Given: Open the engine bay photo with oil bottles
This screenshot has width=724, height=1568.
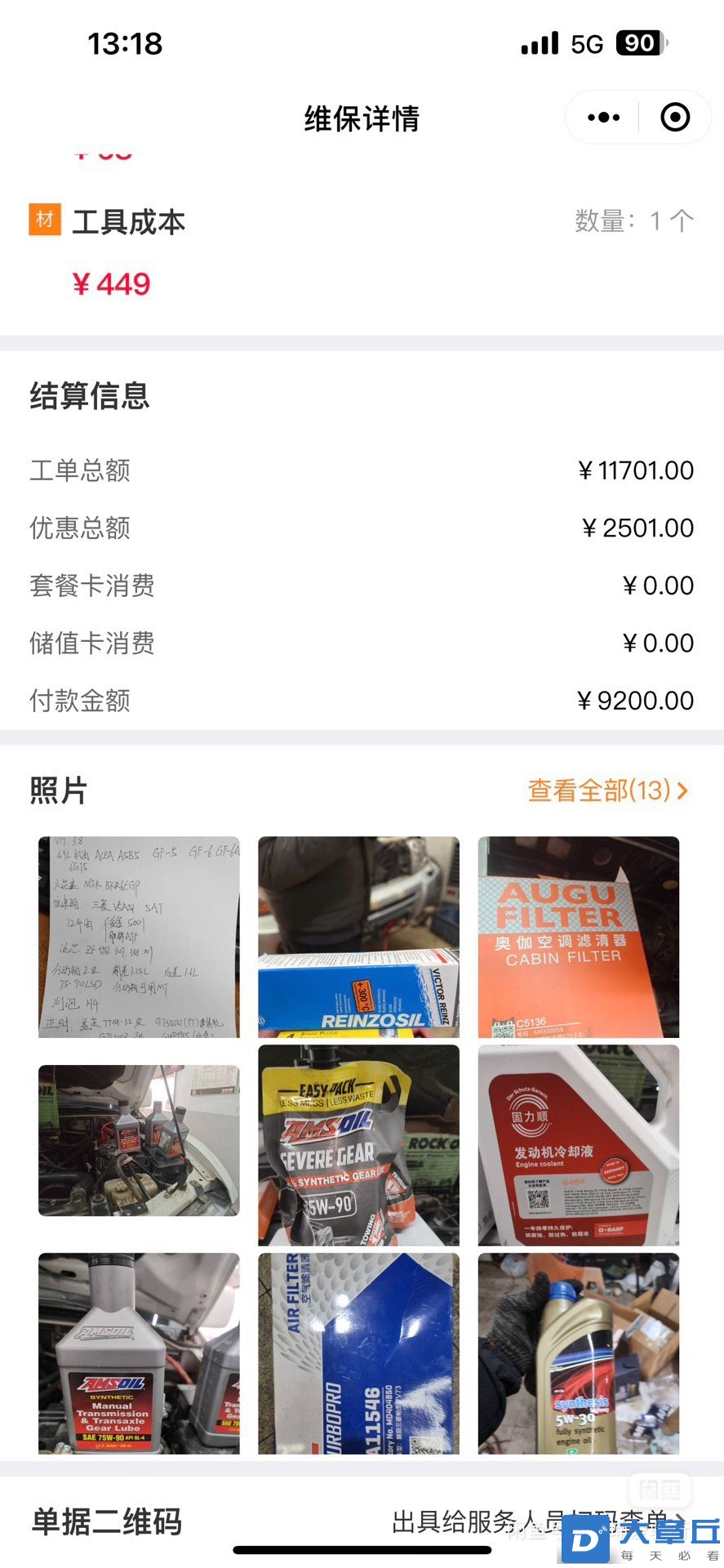Looking at the screenshot, I should click(139, 1140).
